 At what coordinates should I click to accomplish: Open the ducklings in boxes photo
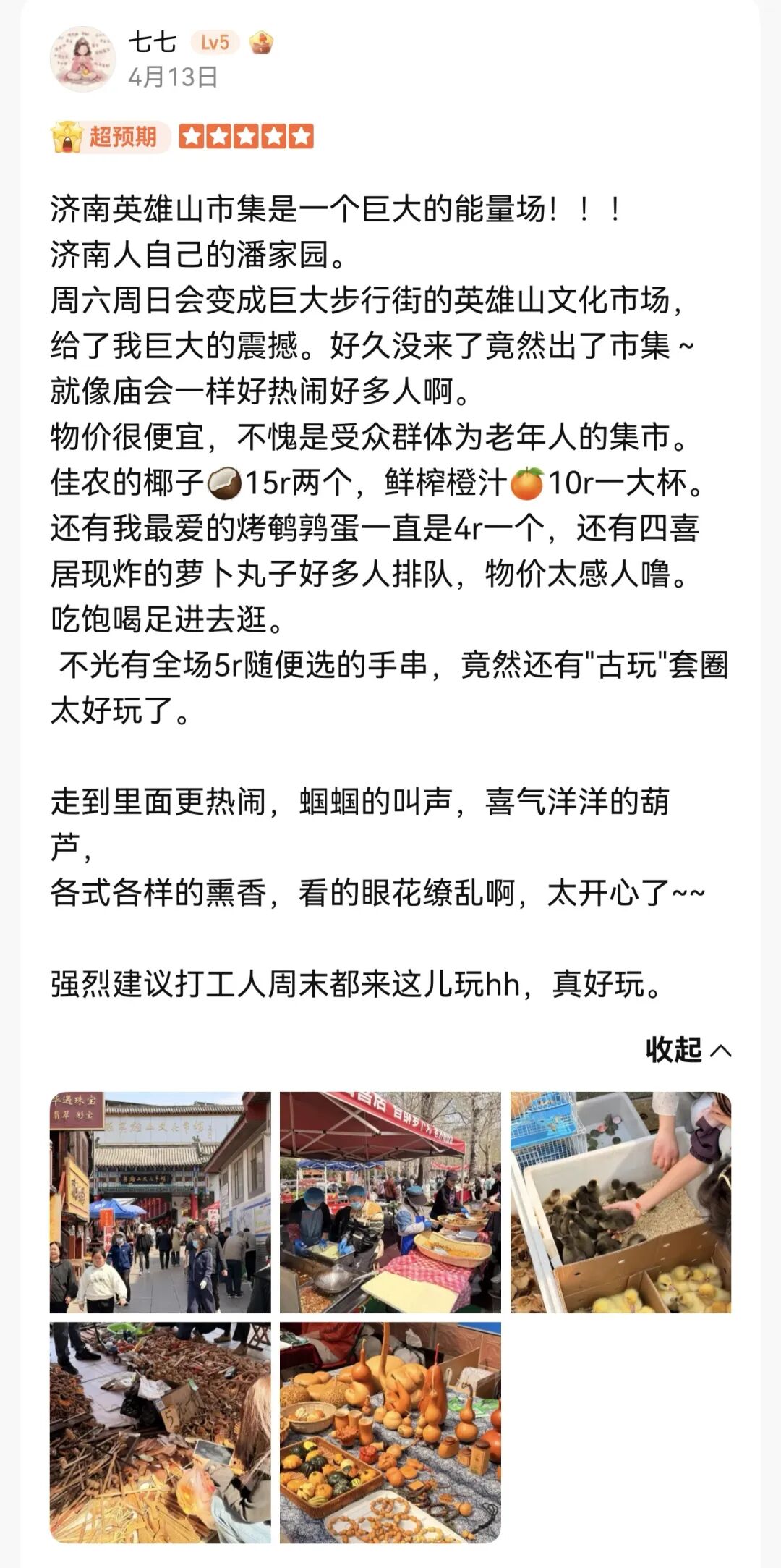[x=621, y=1202]
